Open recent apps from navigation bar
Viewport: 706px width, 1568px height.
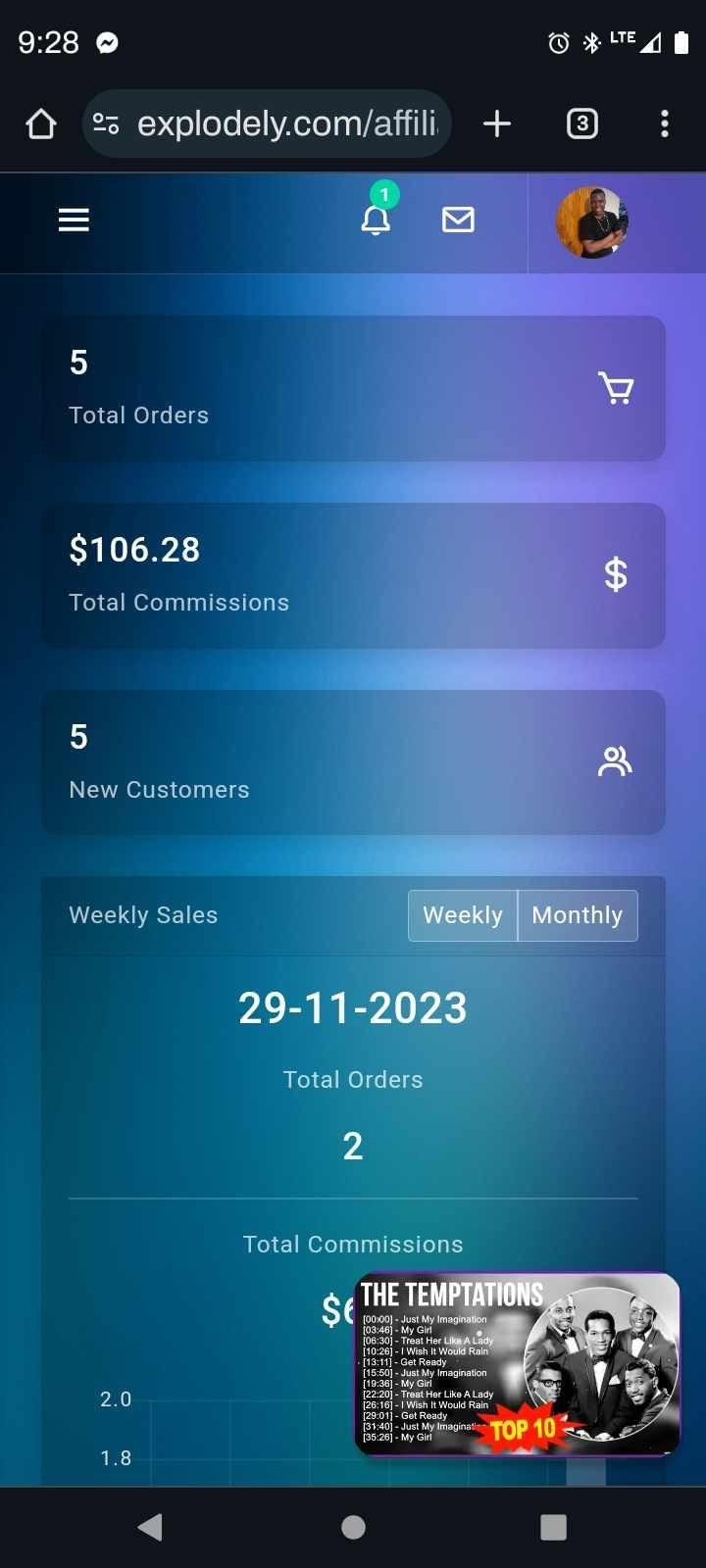pos(553,1527)
